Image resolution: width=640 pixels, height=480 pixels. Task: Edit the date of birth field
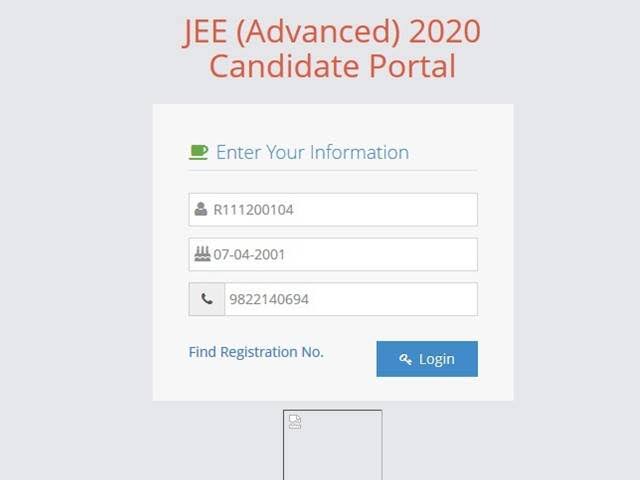(340, 255)
